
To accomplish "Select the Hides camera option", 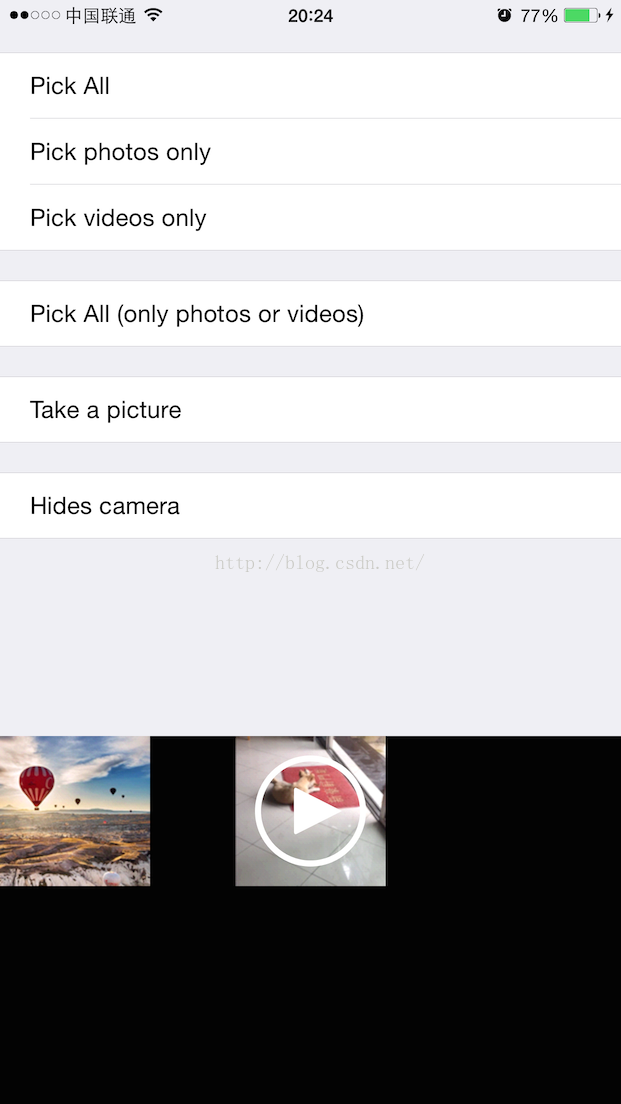I will click(310, 506).
